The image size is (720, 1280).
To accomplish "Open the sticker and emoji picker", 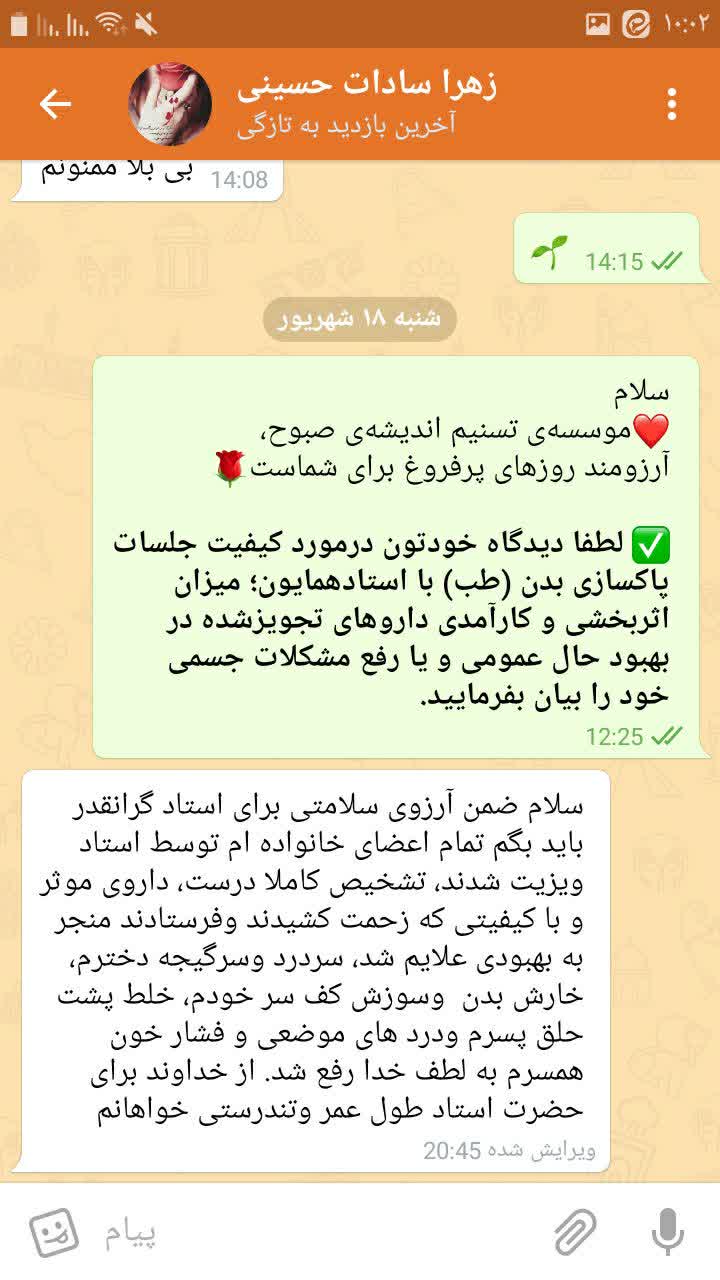I will point(54,1234).
